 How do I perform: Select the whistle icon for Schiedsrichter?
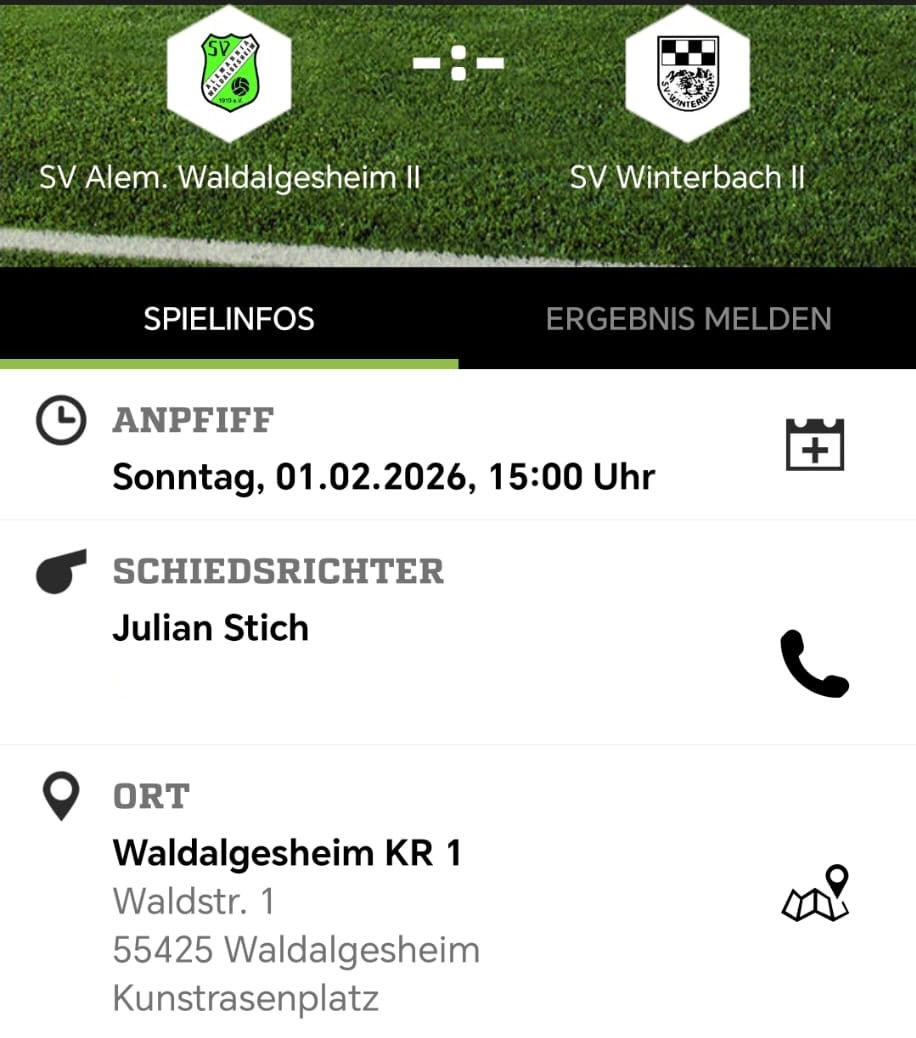click(x=59, y=571)
